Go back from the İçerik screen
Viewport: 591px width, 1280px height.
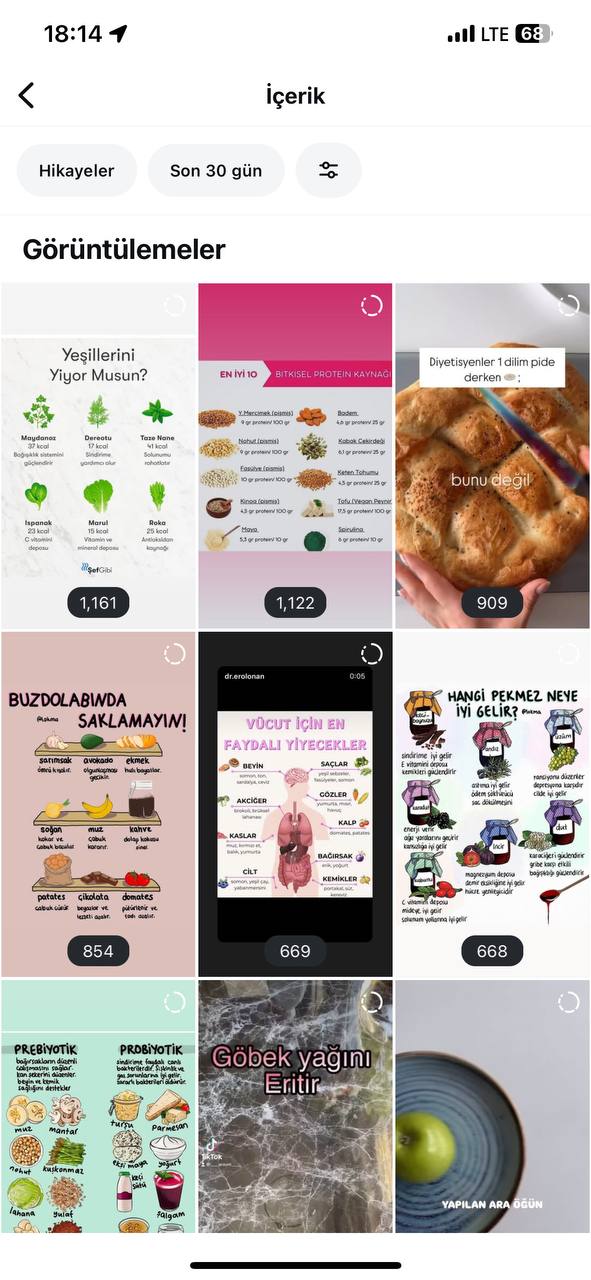tap(27, 95)
